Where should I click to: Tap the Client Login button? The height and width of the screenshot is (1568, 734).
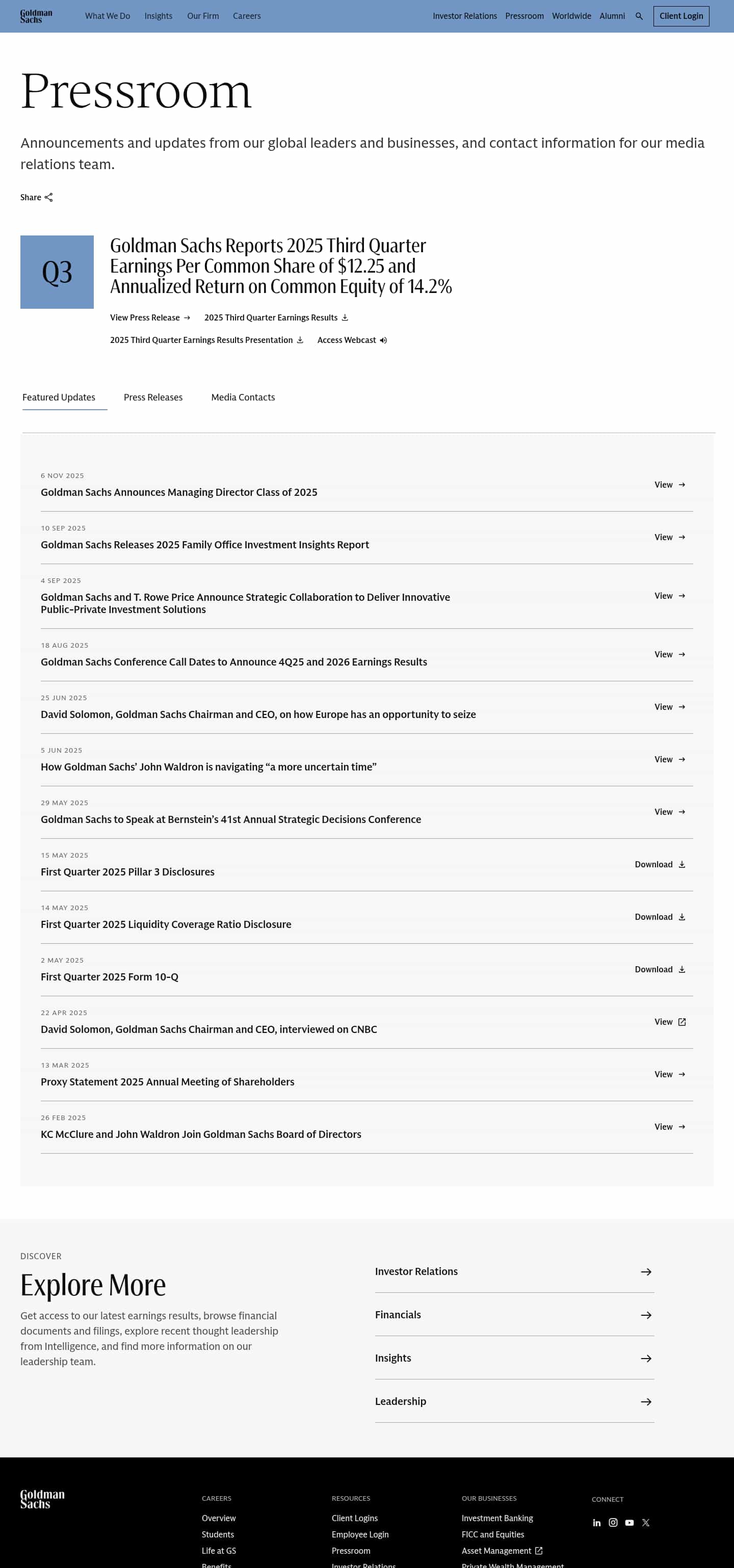pyautogui.click(x=680, y=16)
